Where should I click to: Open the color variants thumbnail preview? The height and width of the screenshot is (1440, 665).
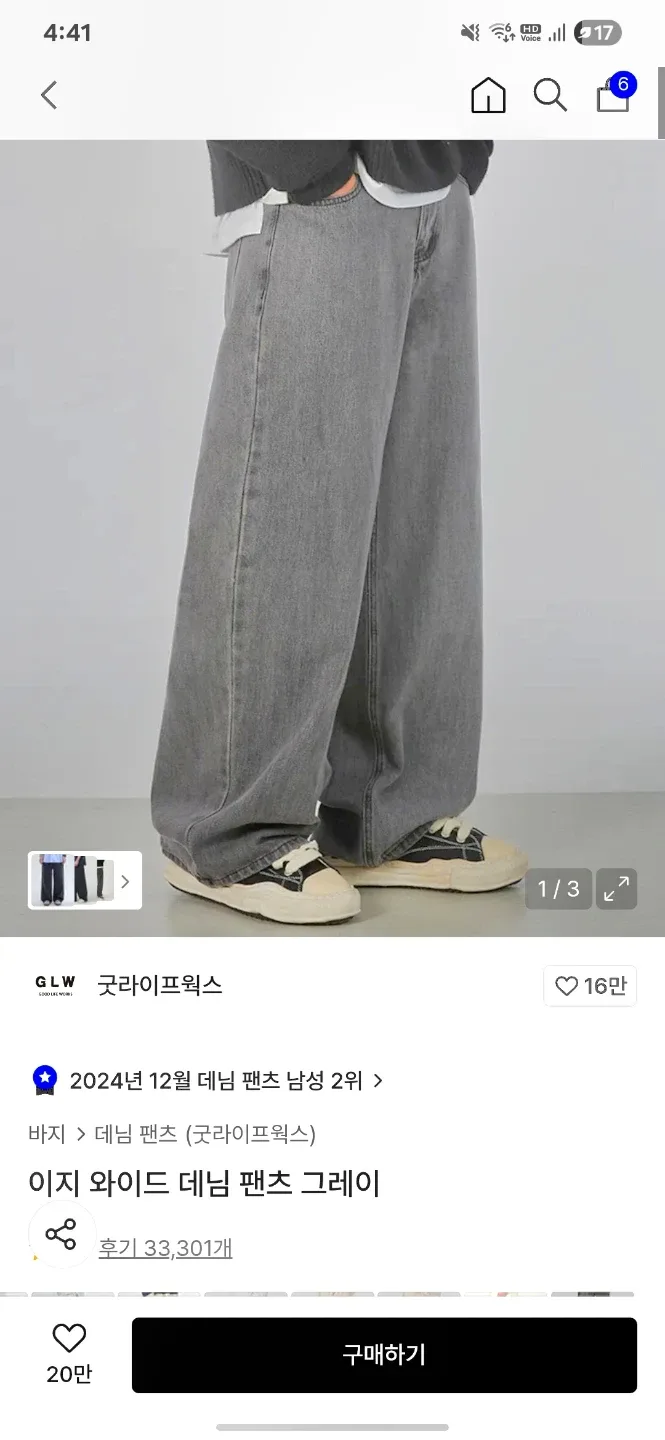84,881
